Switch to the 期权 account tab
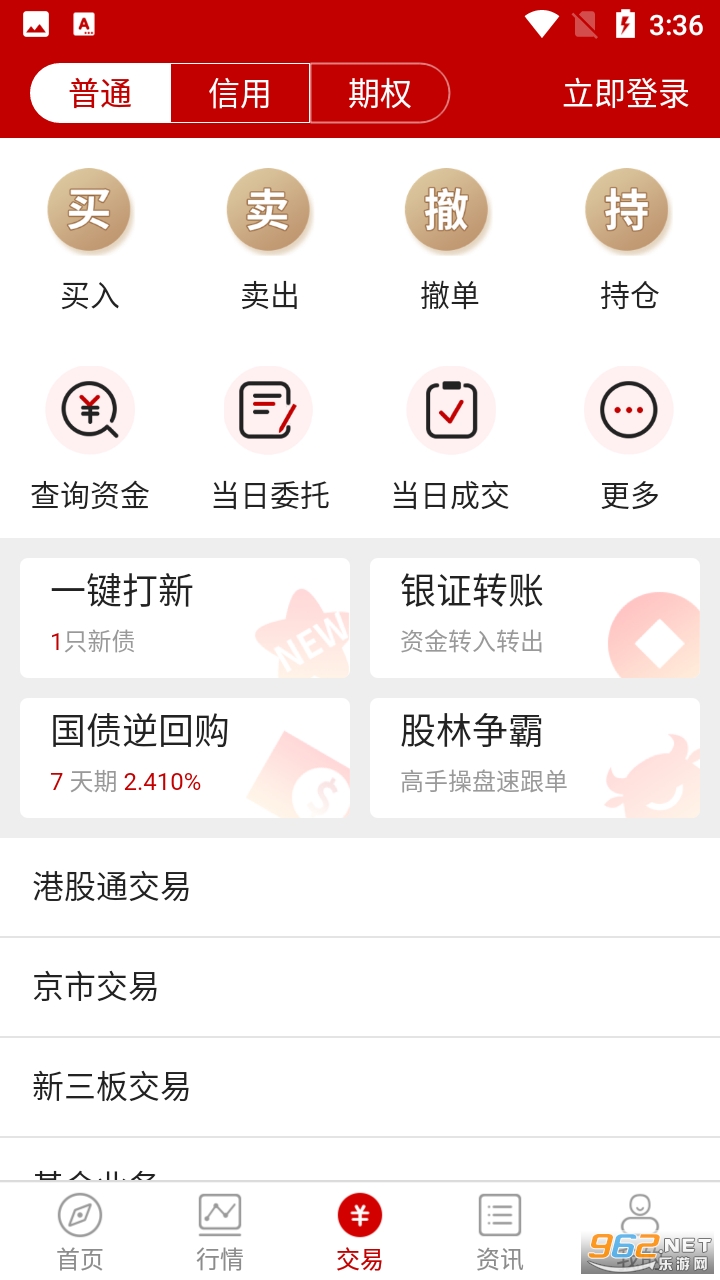The height and width of the screenshot is (1280, 720). [379, 93]
